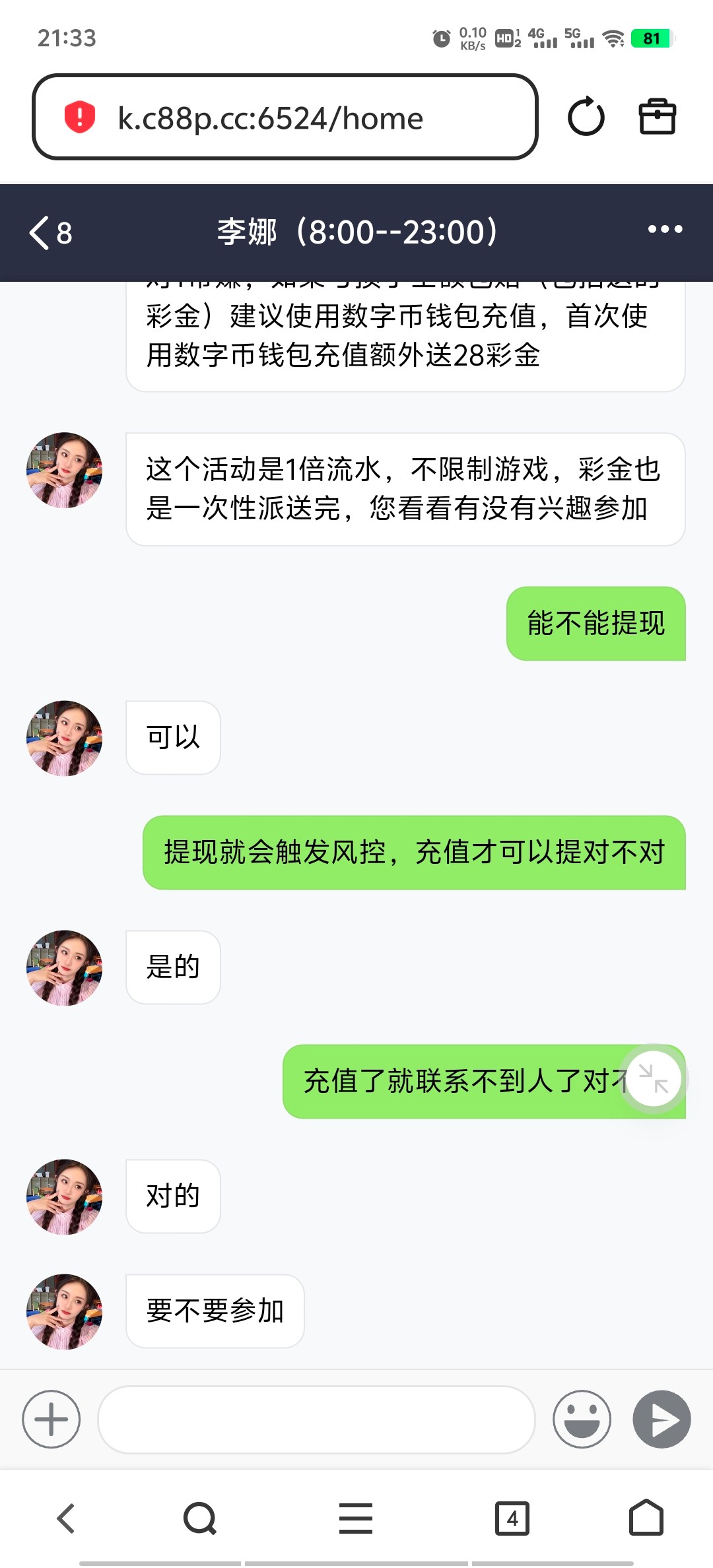Go to the browser home page
This screenshot has height=1568, width=713.
click(x=646, y=1518)
